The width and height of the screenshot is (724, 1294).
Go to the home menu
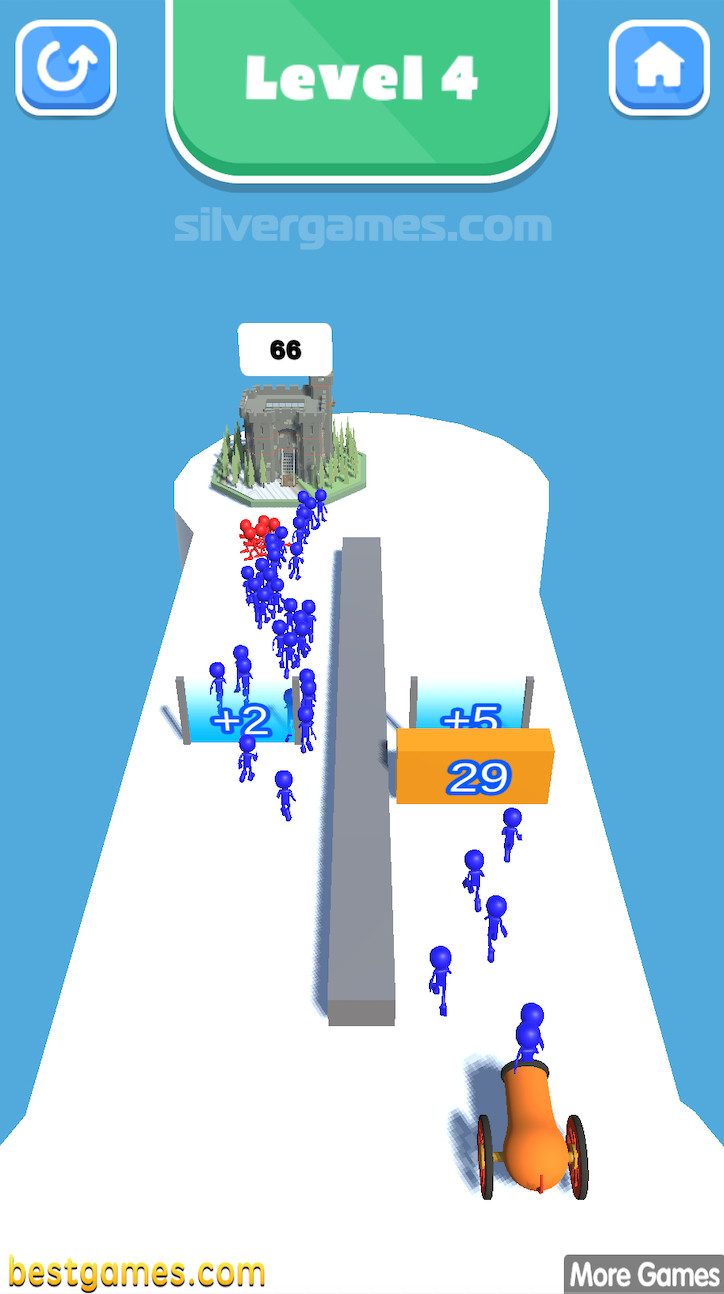658,67
